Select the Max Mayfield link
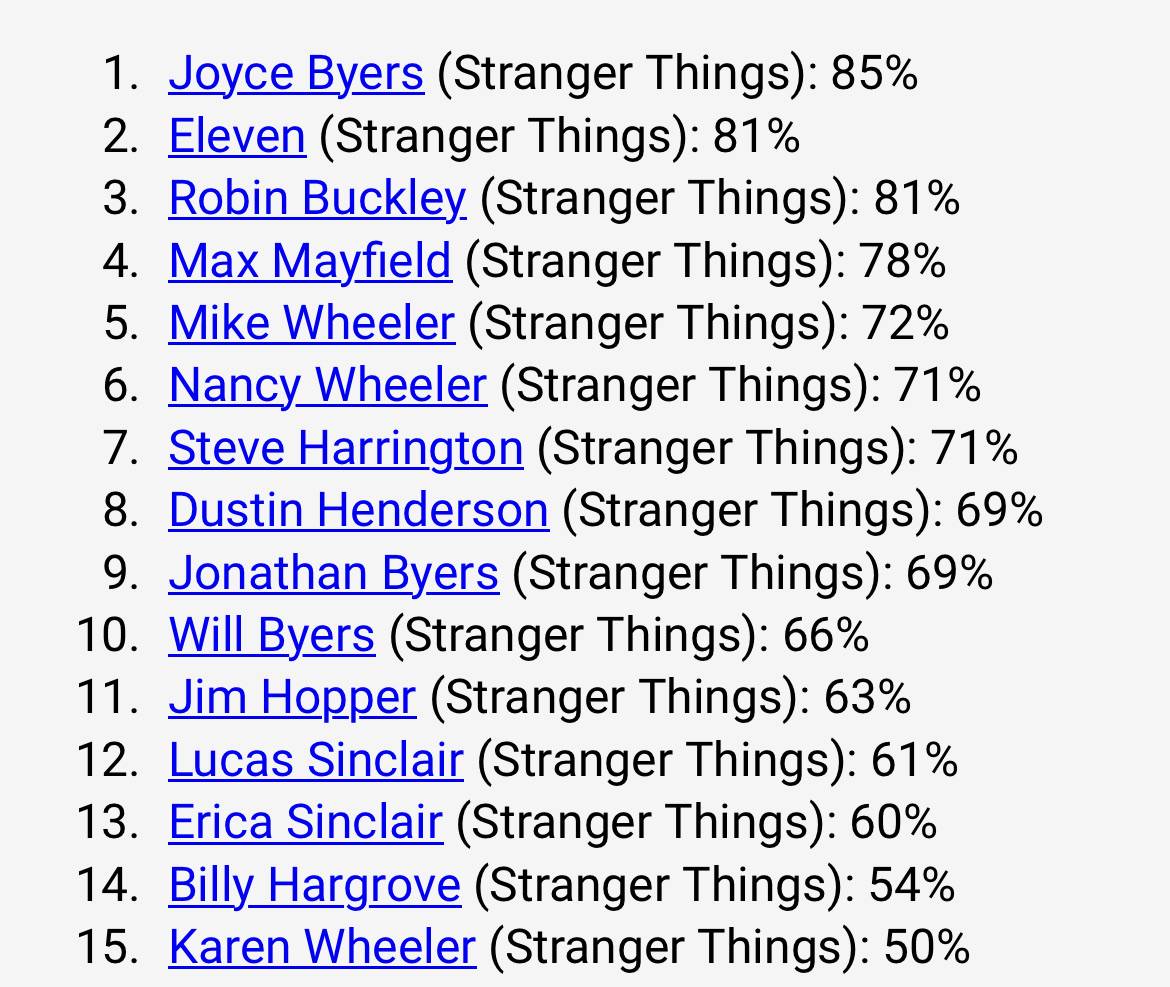The width and height of the screenshot is (1170, 987). click(310, 262)
